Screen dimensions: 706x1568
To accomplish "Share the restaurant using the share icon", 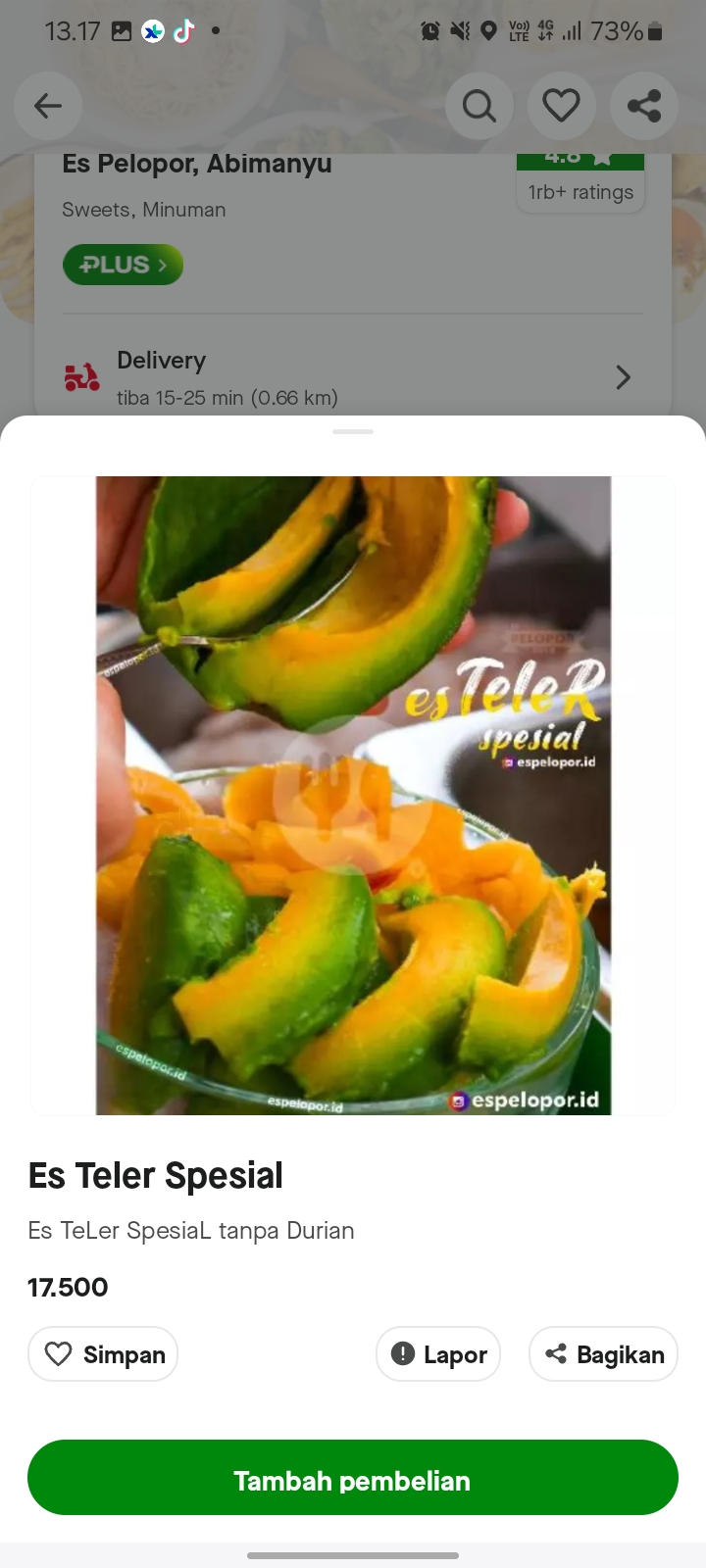I will [x=644, y=106].
